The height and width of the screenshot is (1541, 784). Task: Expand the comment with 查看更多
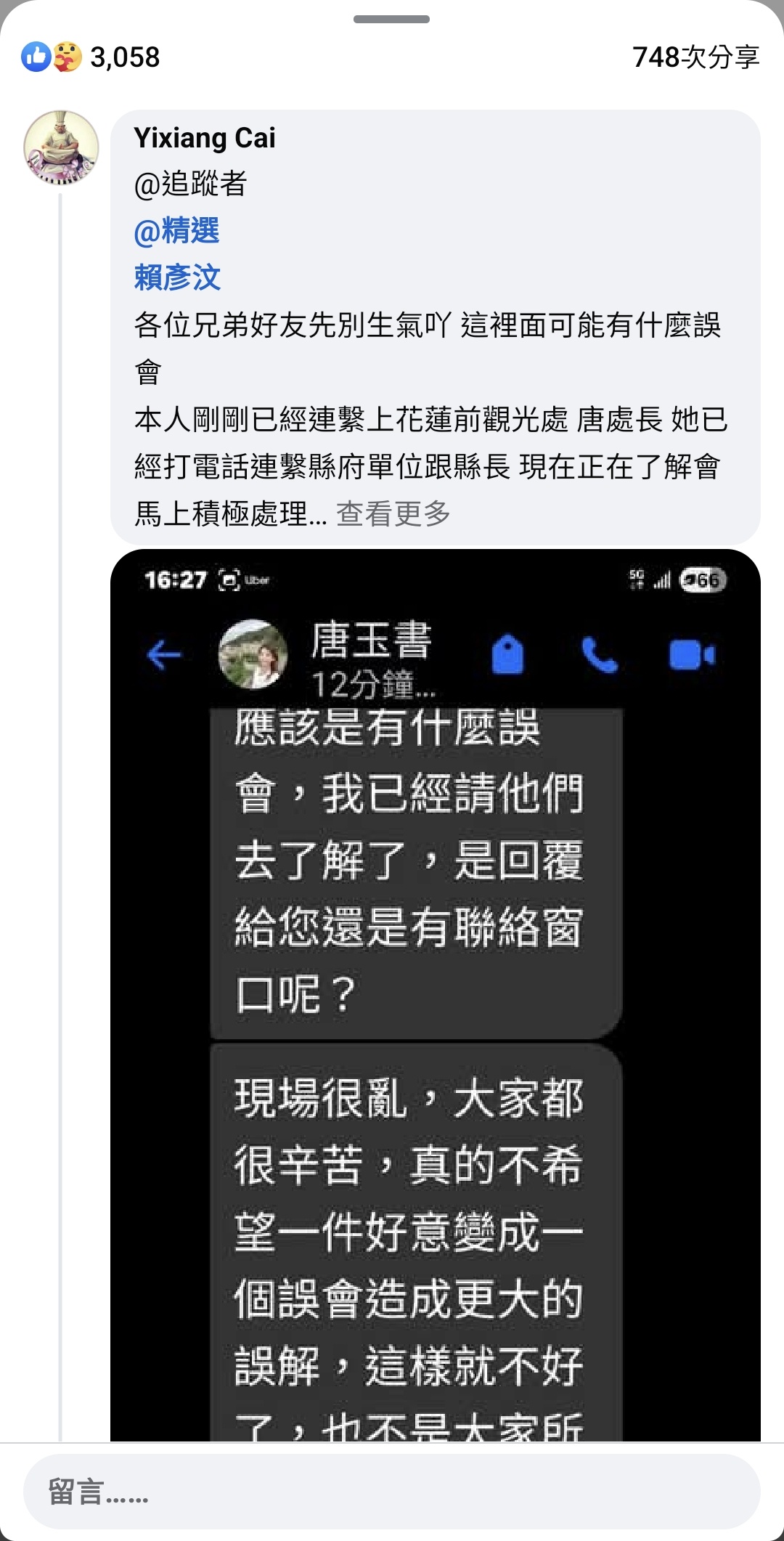(x=393, y=513)
